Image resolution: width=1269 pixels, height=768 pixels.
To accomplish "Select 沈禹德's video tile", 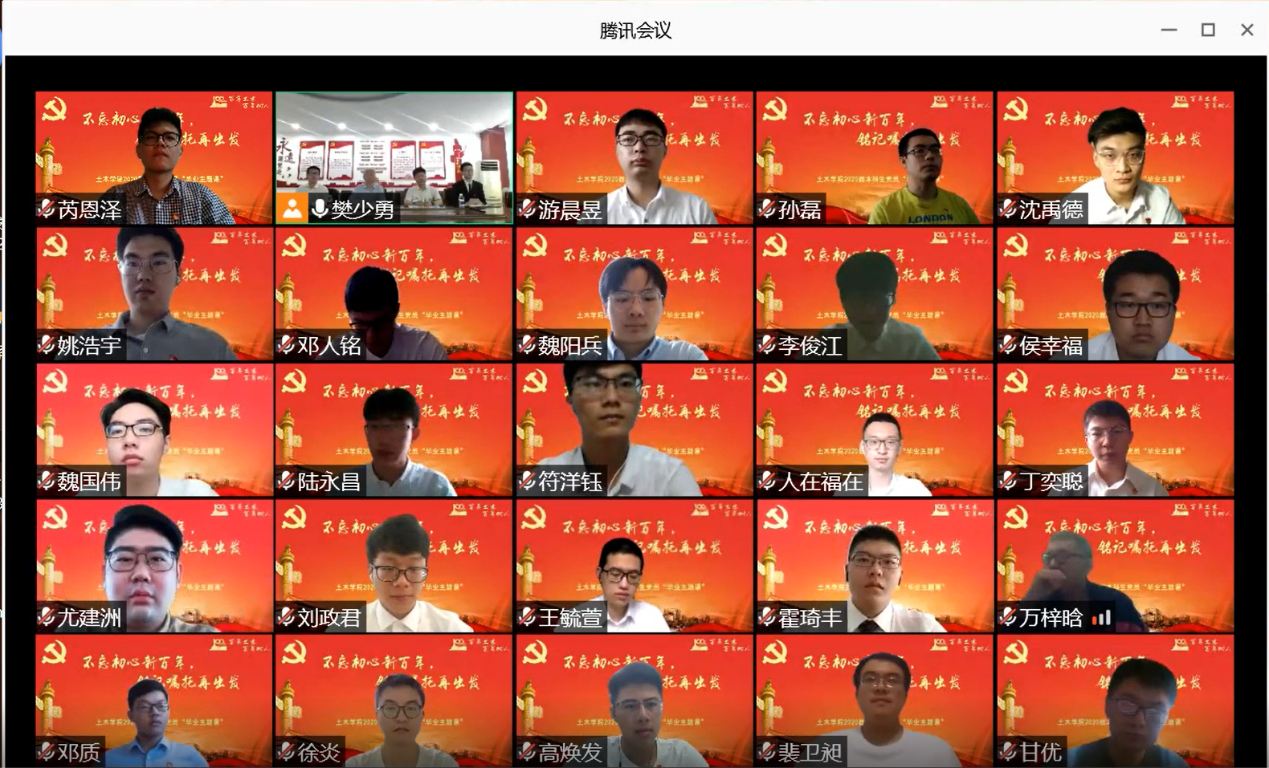I will coord(1114,157).
